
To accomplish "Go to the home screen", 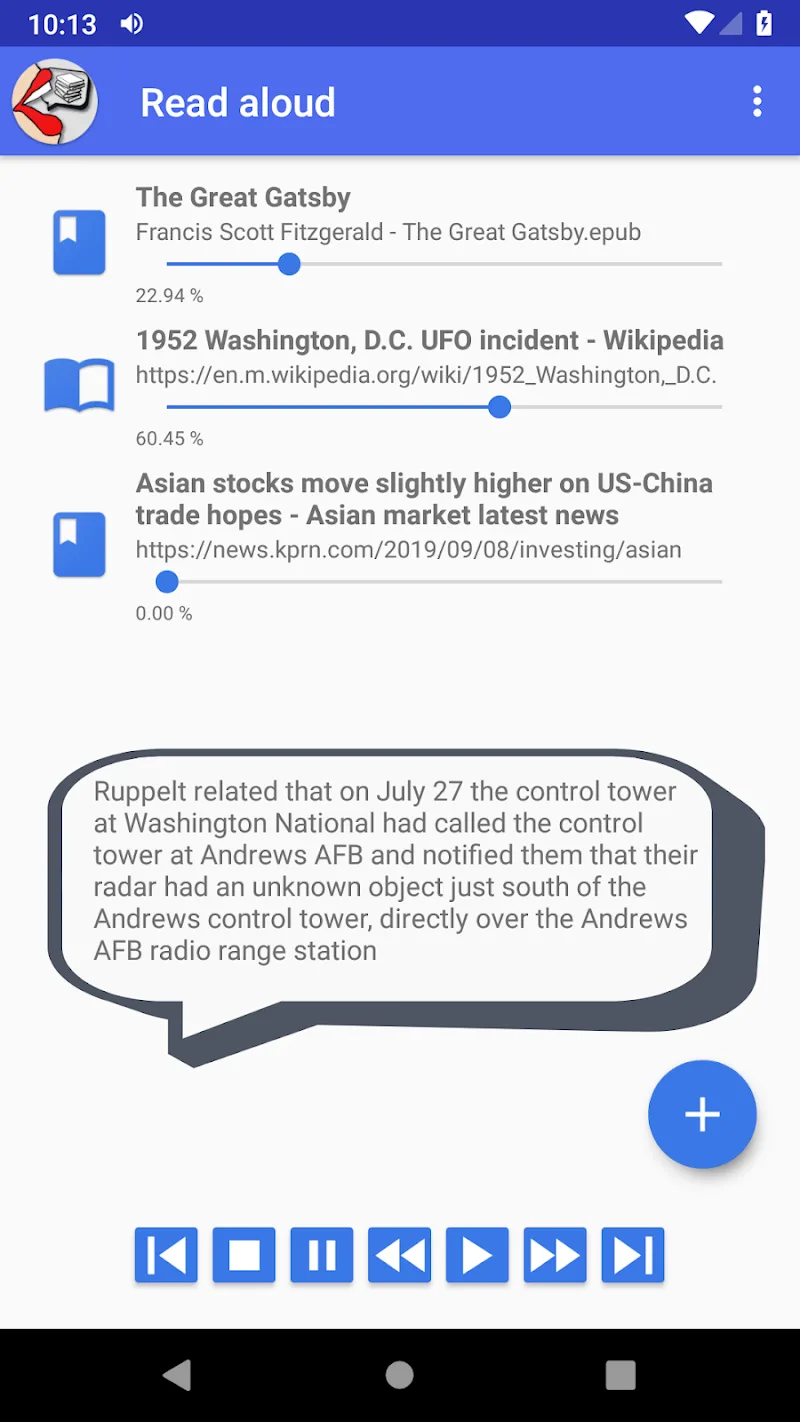I will click(x=400, y=1375).
